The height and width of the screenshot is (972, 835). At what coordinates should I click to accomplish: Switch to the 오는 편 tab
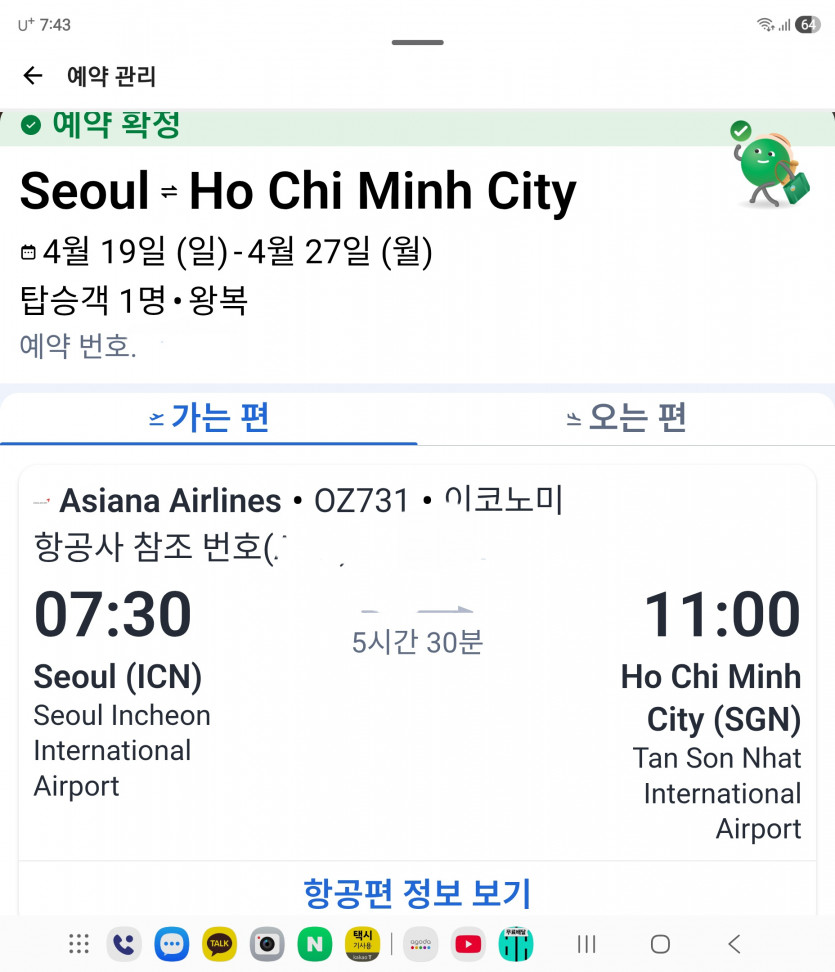(626, 418)
